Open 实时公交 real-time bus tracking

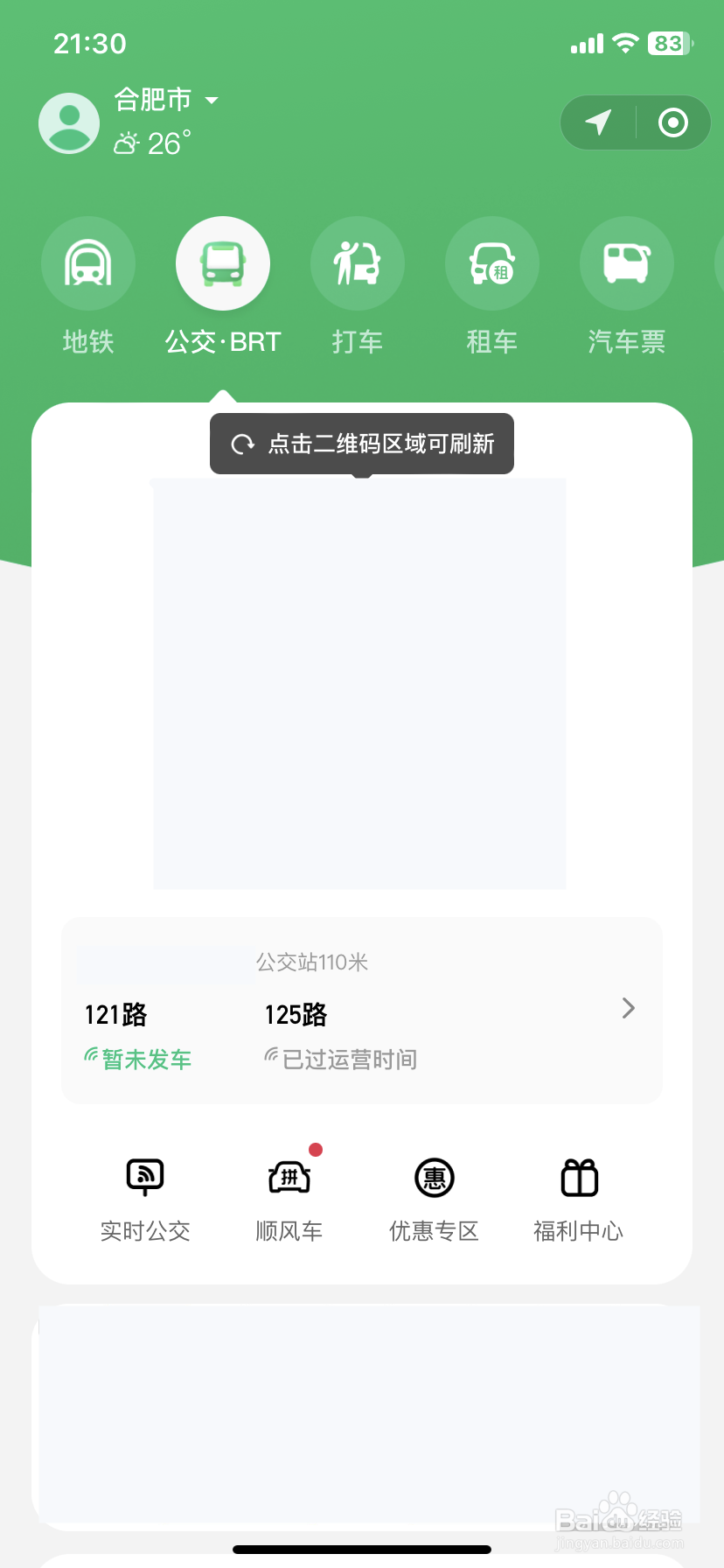pyautogui.click(x=144, y=1197)
